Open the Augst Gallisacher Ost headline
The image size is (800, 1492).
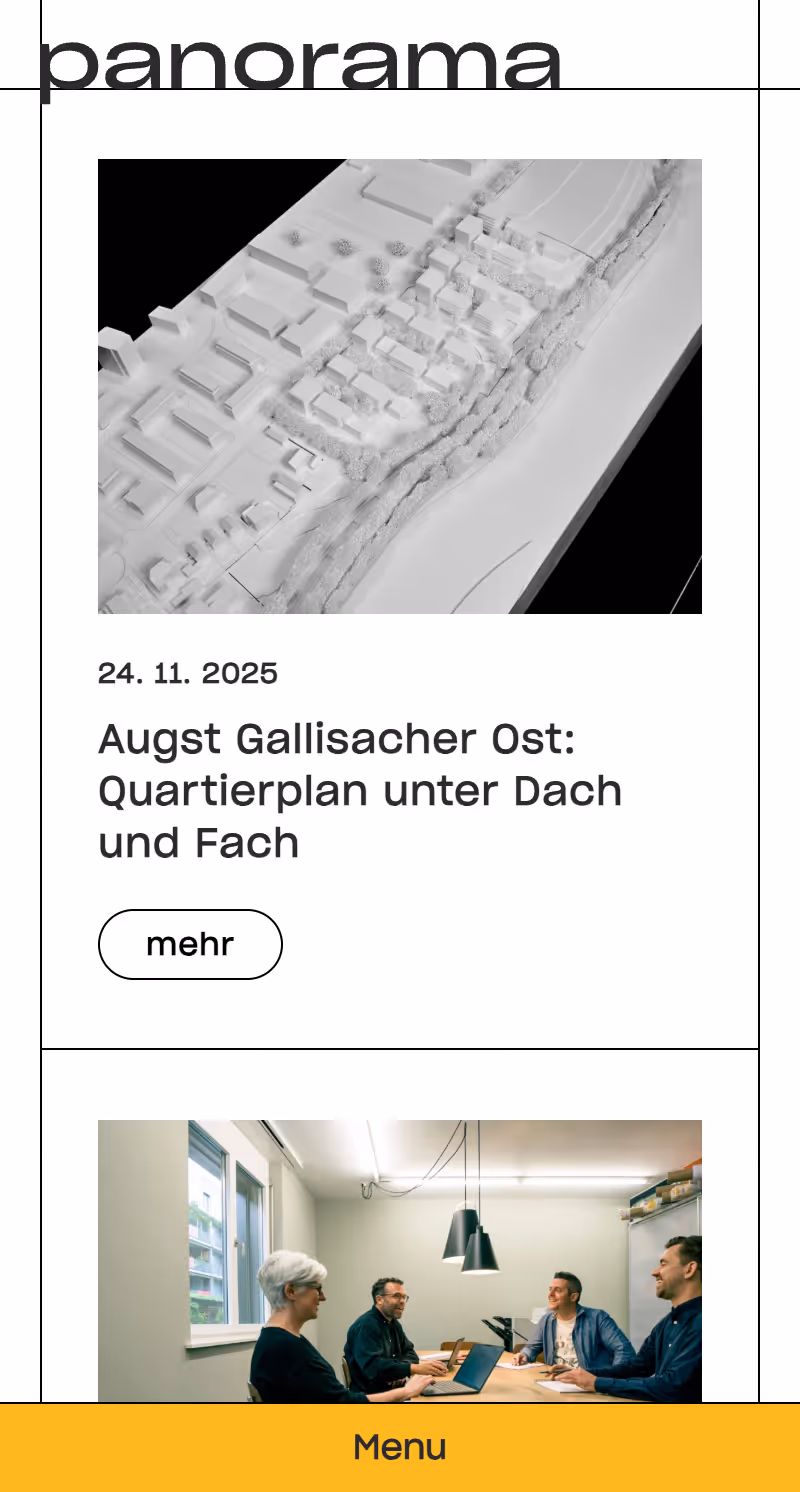point(360,791)
